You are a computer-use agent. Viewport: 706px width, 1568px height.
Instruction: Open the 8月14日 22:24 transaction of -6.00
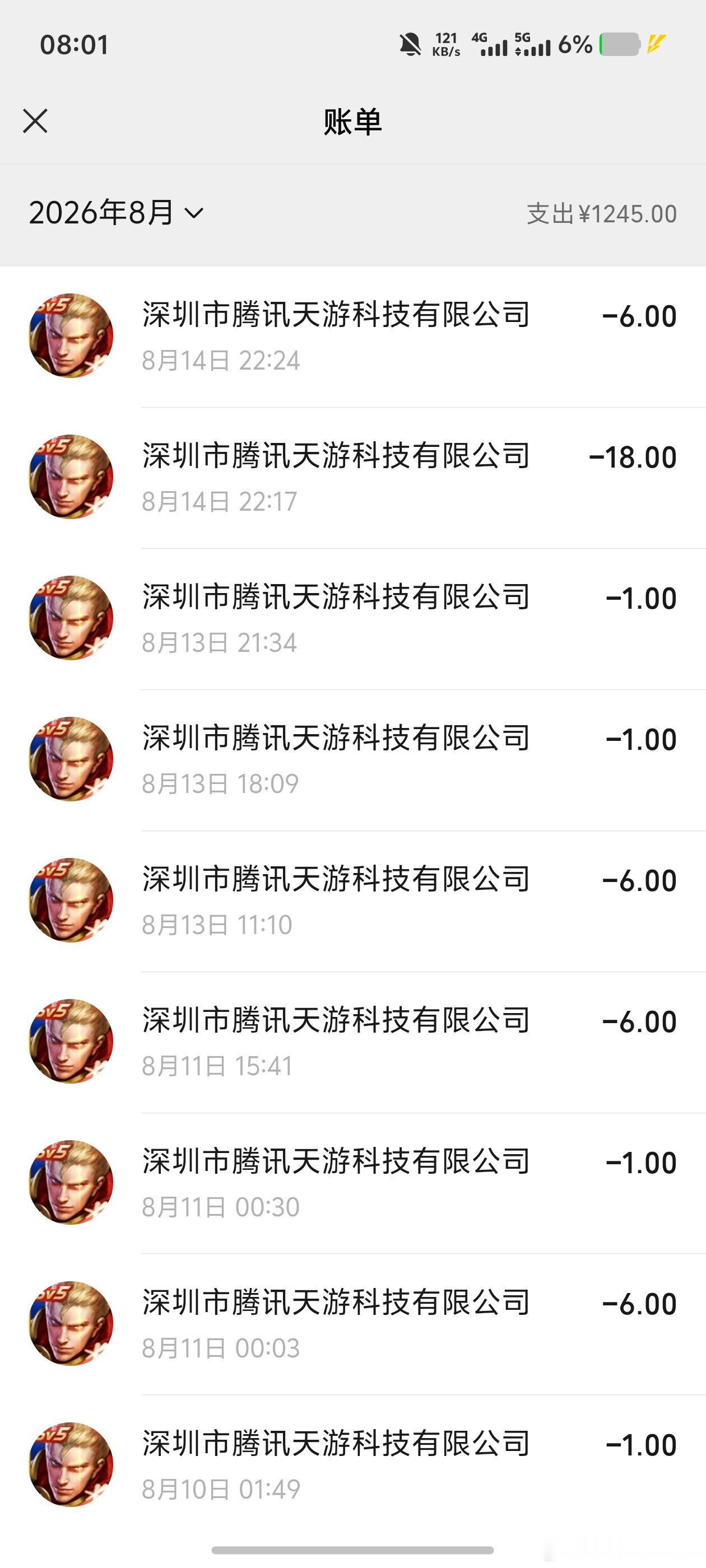click(x=352, y=337)
